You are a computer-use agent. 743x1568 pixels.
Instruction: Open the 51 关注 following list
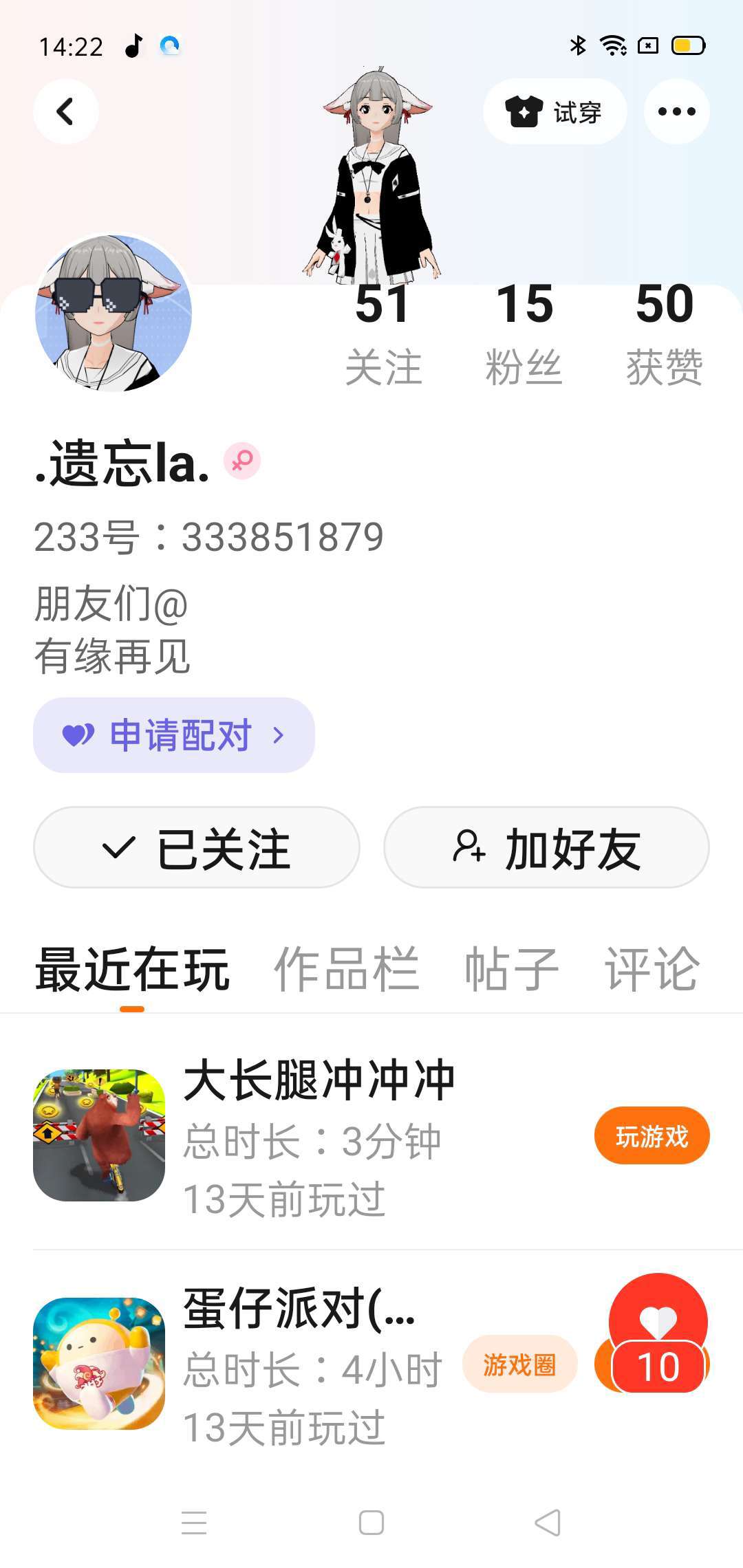pyautogui.click(x=383, y=335)
